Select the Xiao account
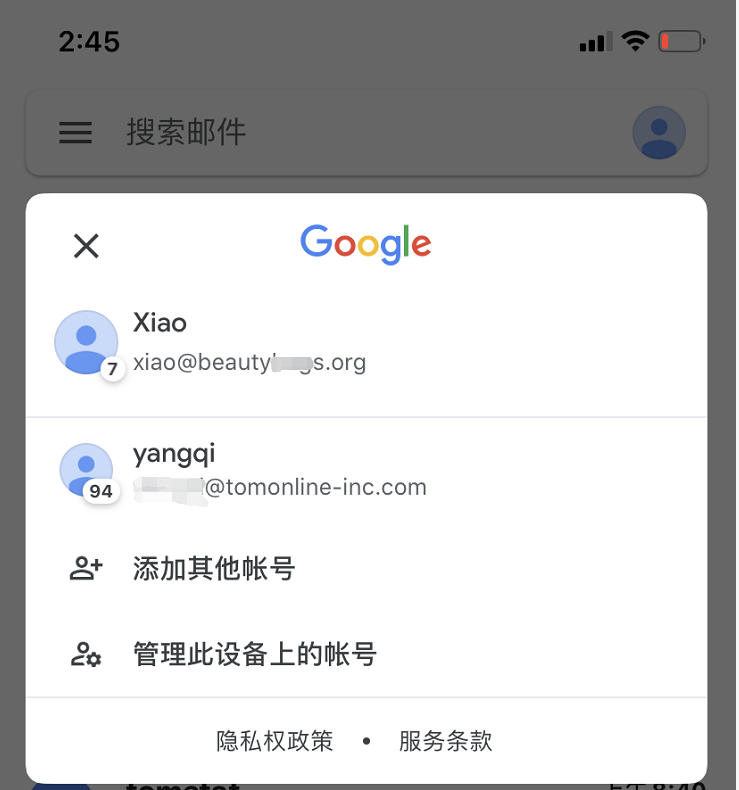 pos(250,342)
